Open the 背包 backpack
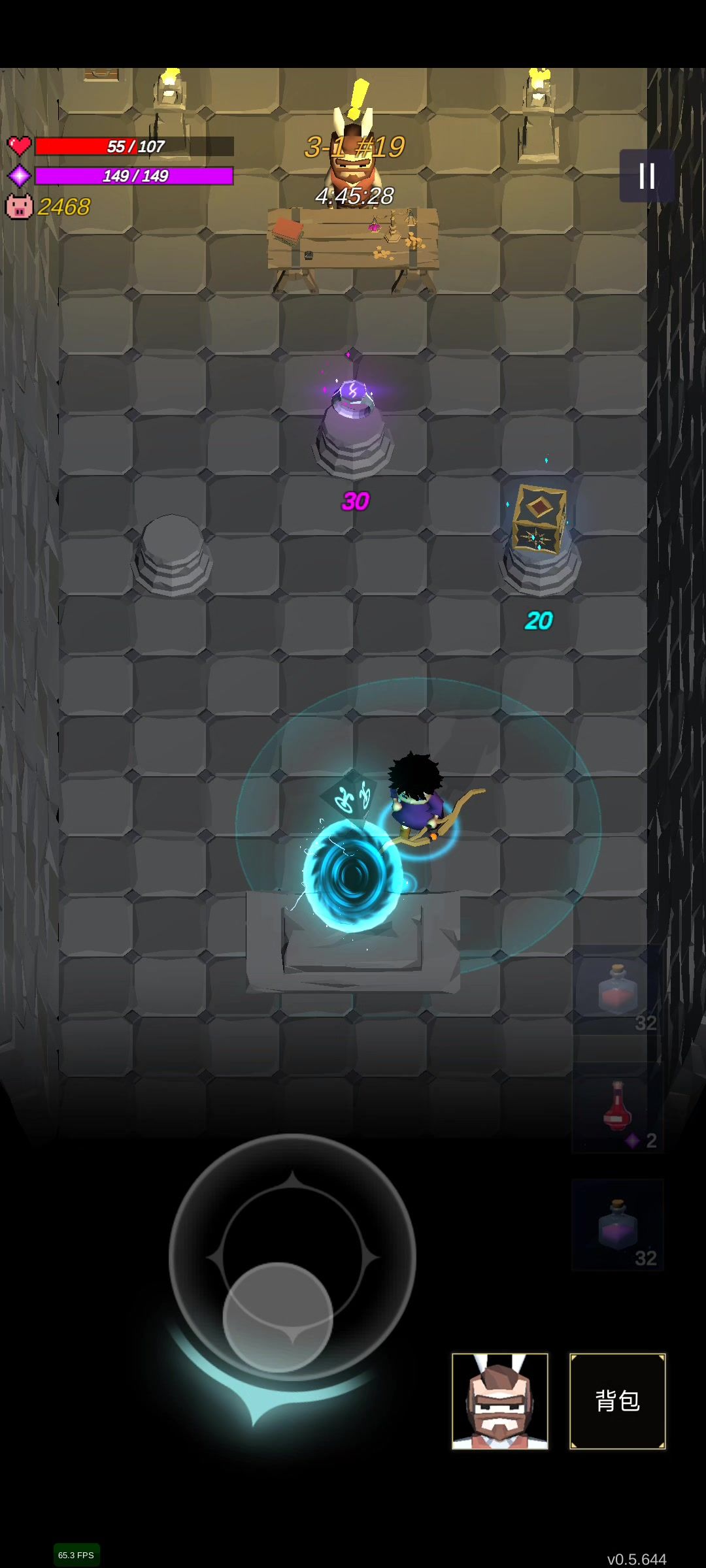This screenshot has width=706, height=1568. click(x=617, y=1401)
